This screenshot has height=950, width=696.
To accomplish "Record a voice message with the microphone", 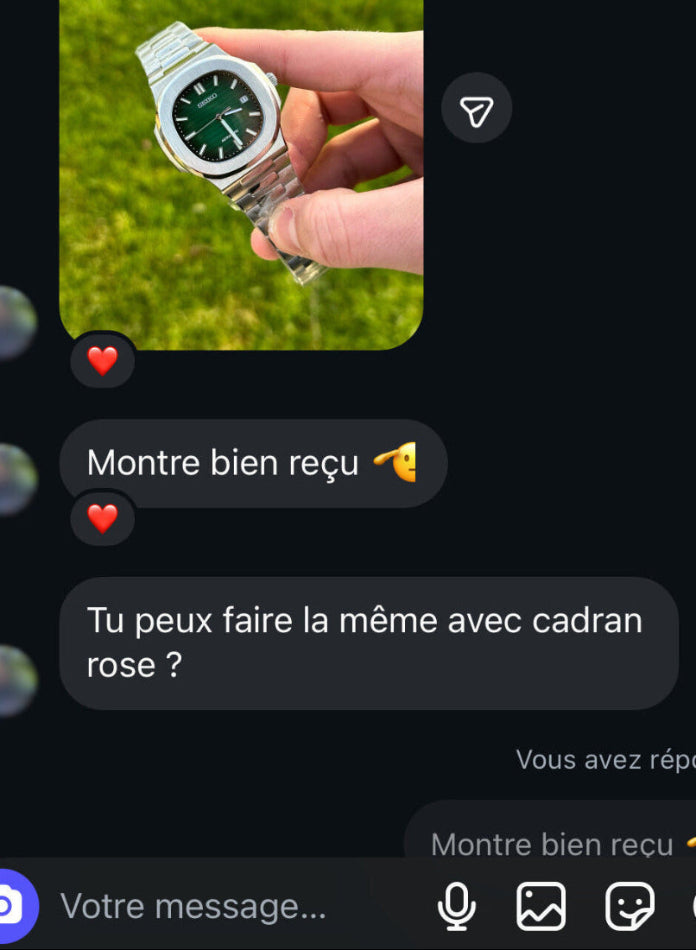I will pyautogui.click(x=456, y=907).
